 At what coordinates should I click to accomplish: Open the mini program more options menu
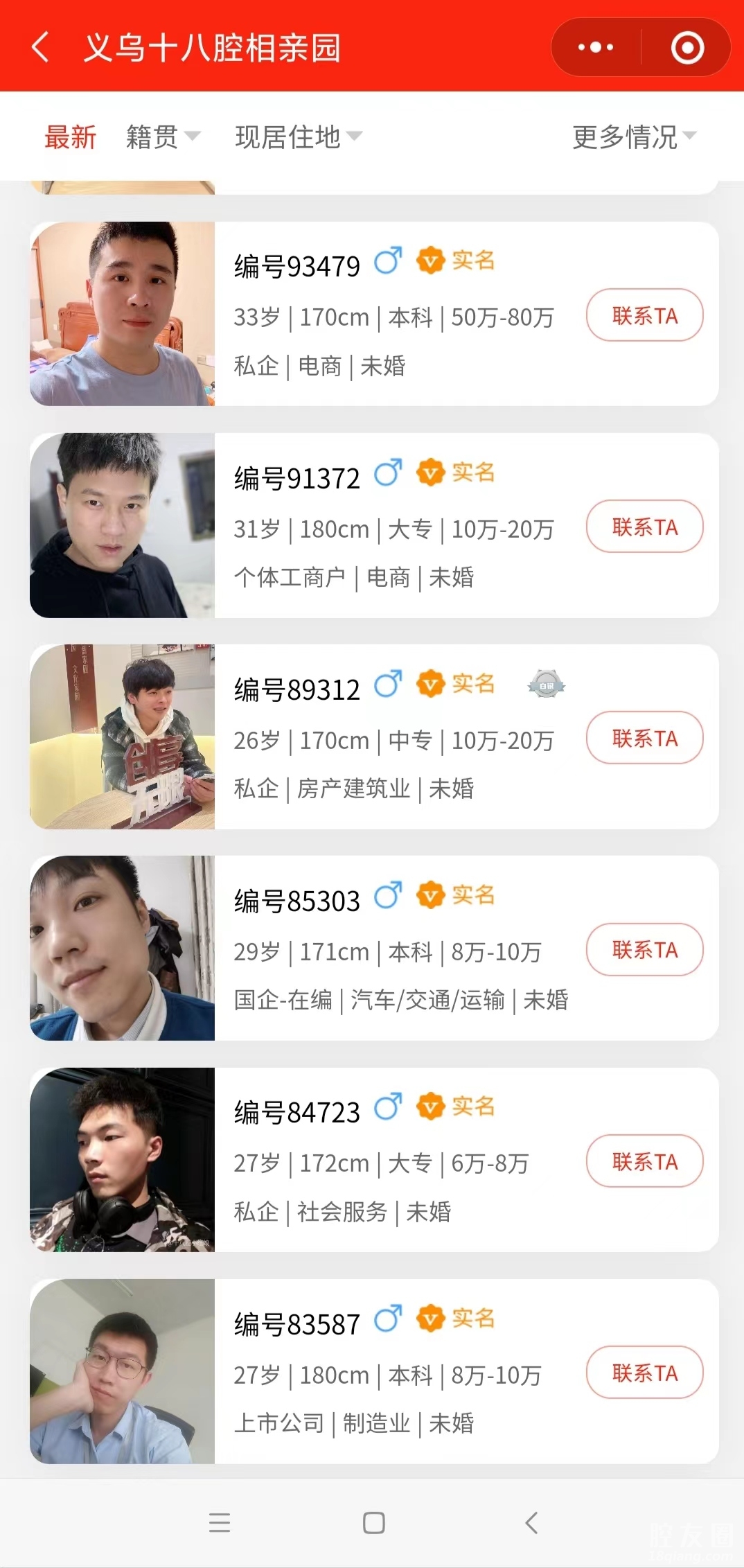point(596,47)
